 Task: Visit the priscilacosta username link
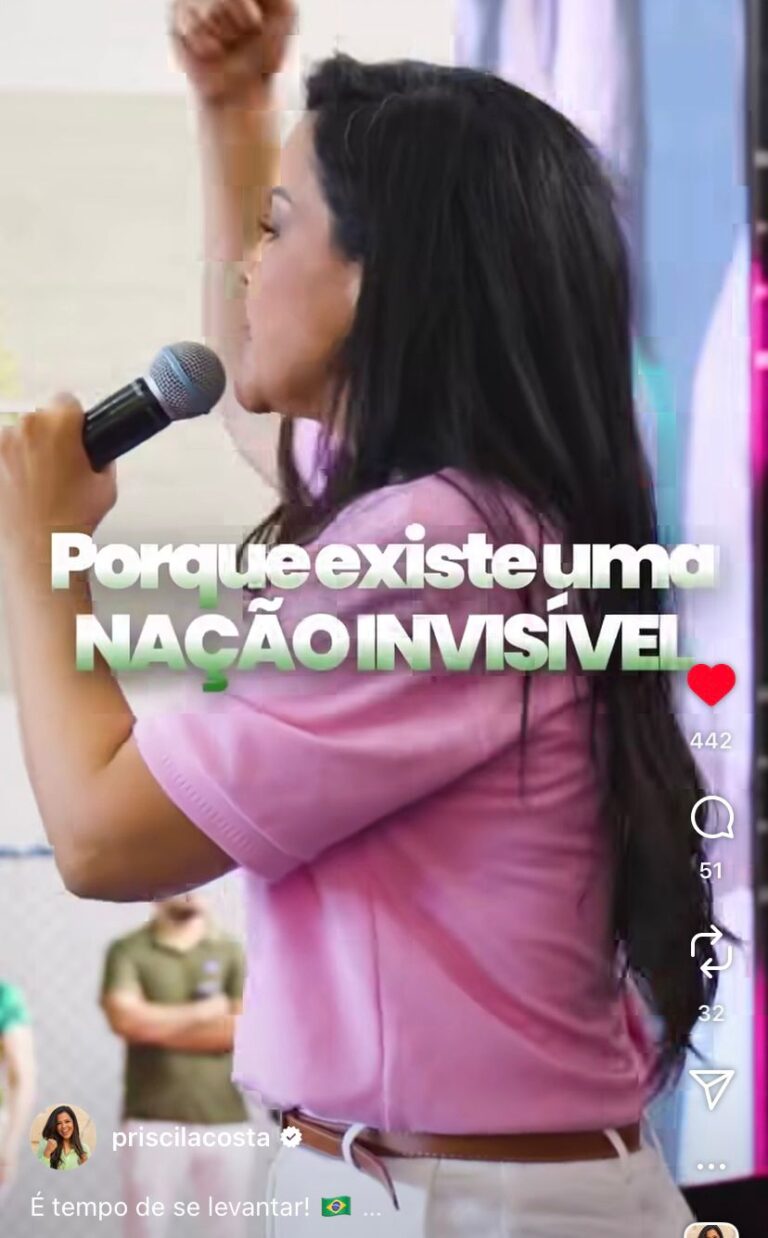coord(190,1138)
